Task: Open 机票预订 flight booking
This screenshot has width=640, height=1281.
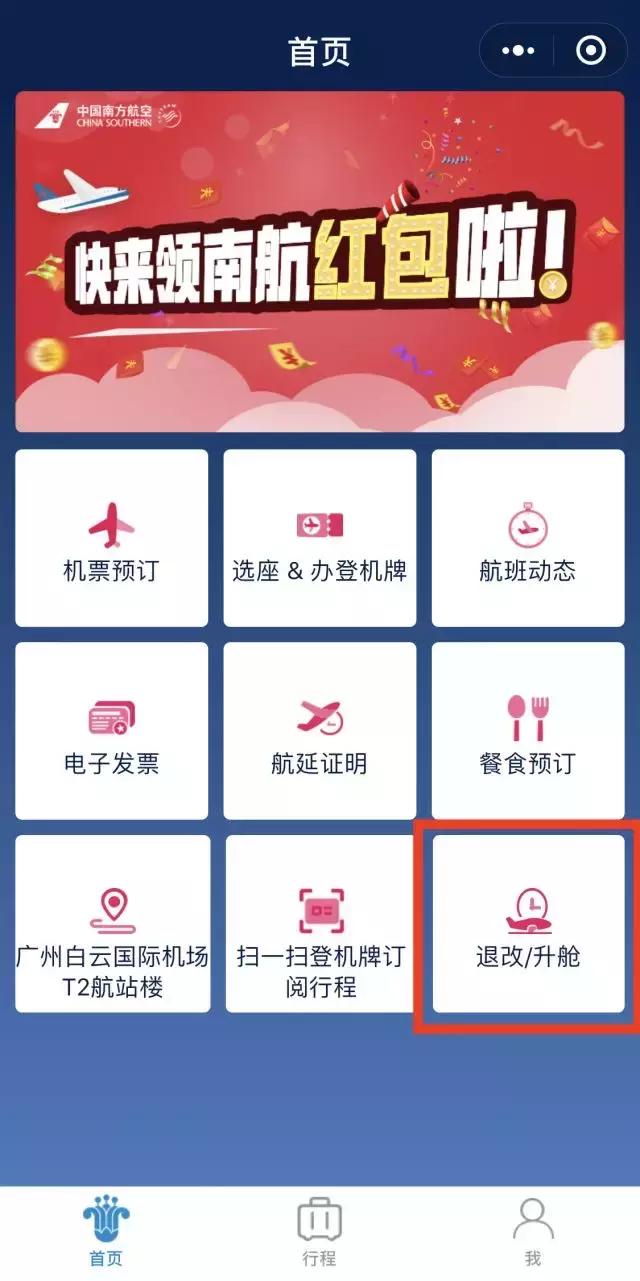Action: click(111, 538)
